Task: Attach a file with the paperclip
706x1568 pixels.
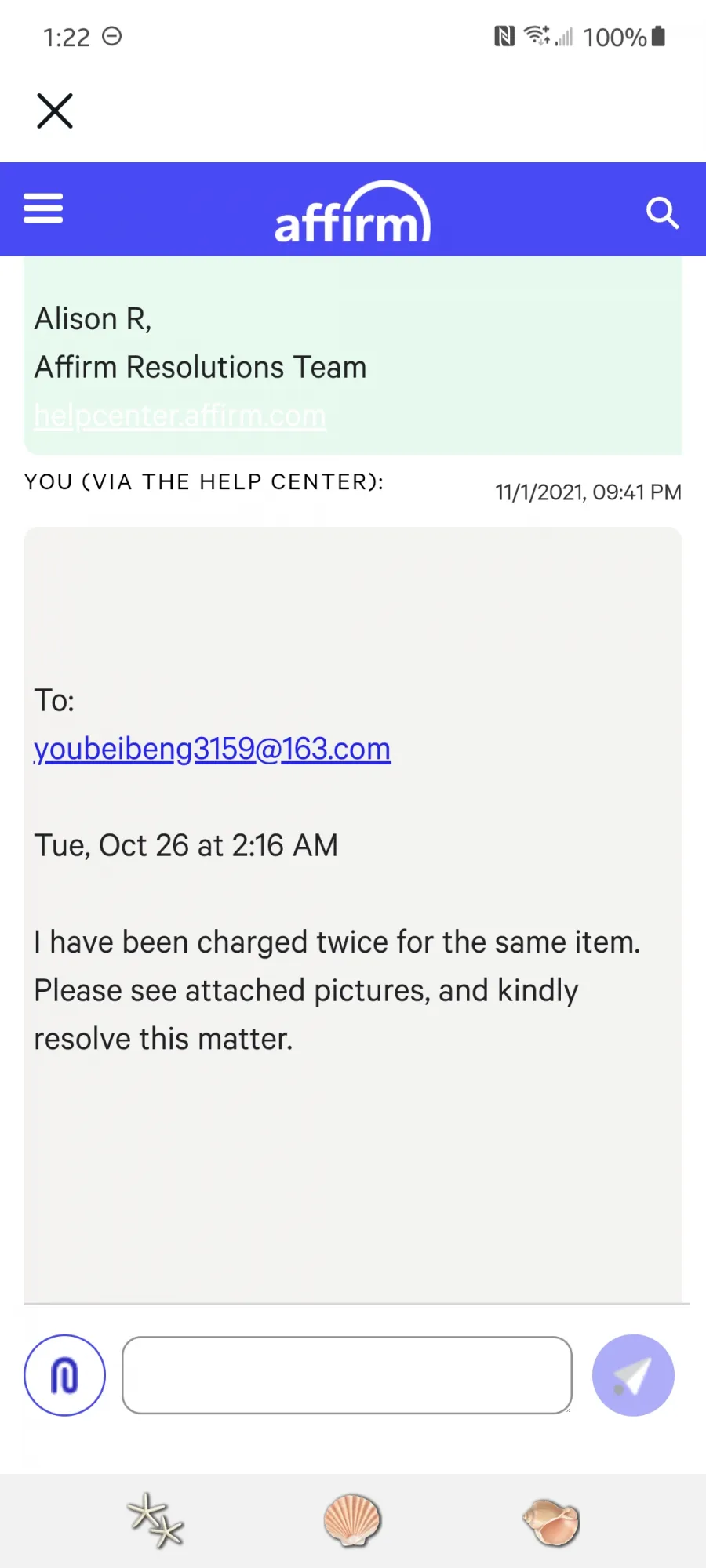Action: [x=64, y=1375]
